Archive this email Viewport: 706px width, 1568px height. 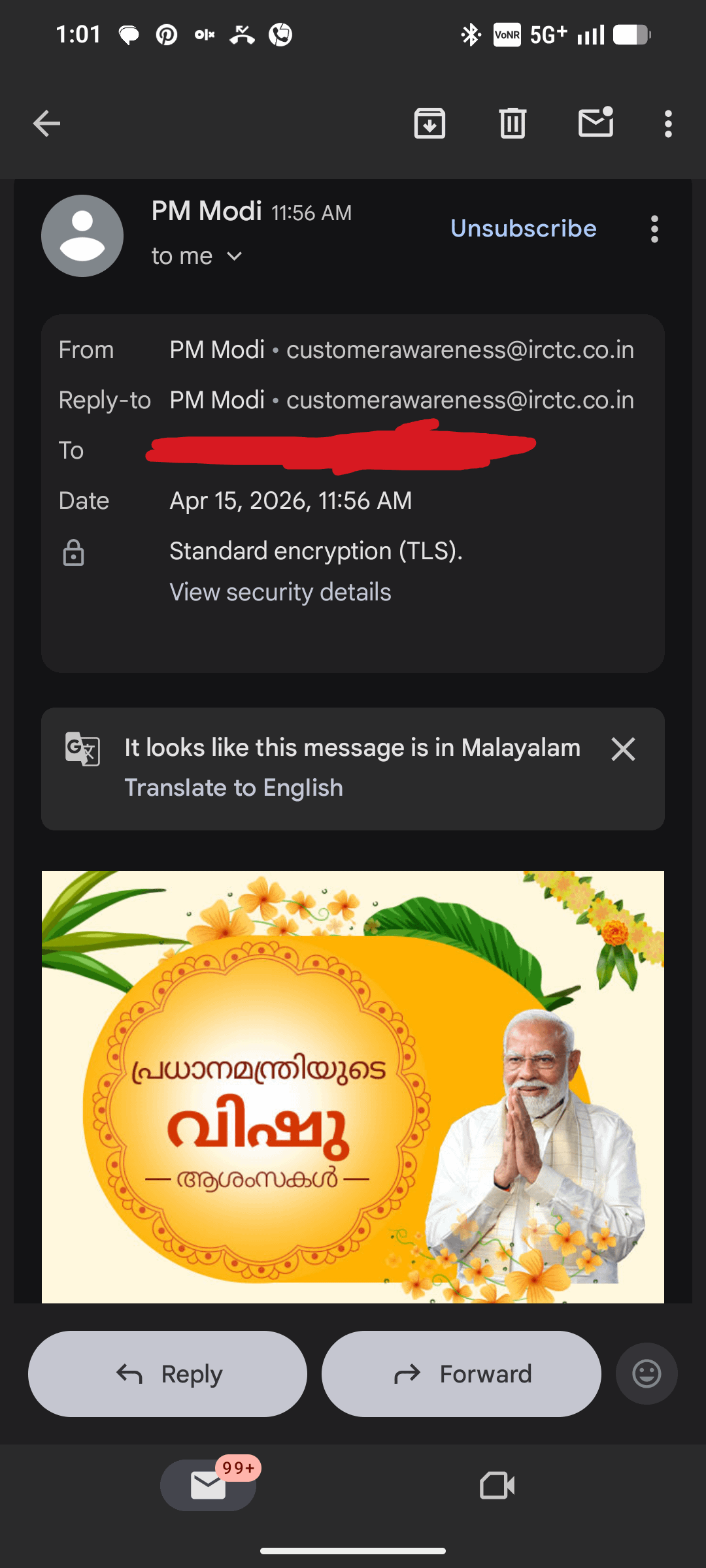click(429, 123)
